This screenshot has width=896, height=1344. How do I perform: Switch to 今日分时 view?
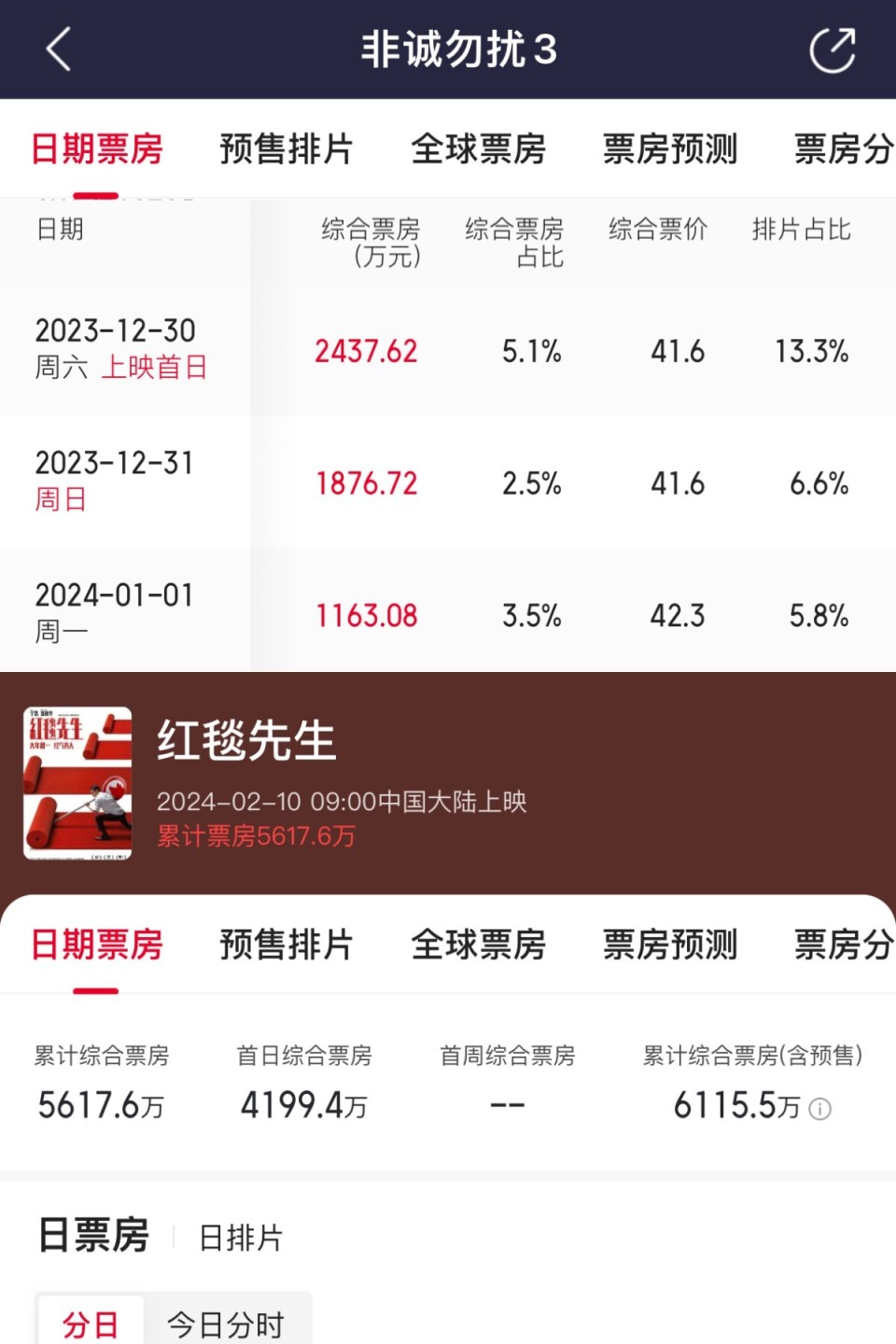tap(226, 1323)
